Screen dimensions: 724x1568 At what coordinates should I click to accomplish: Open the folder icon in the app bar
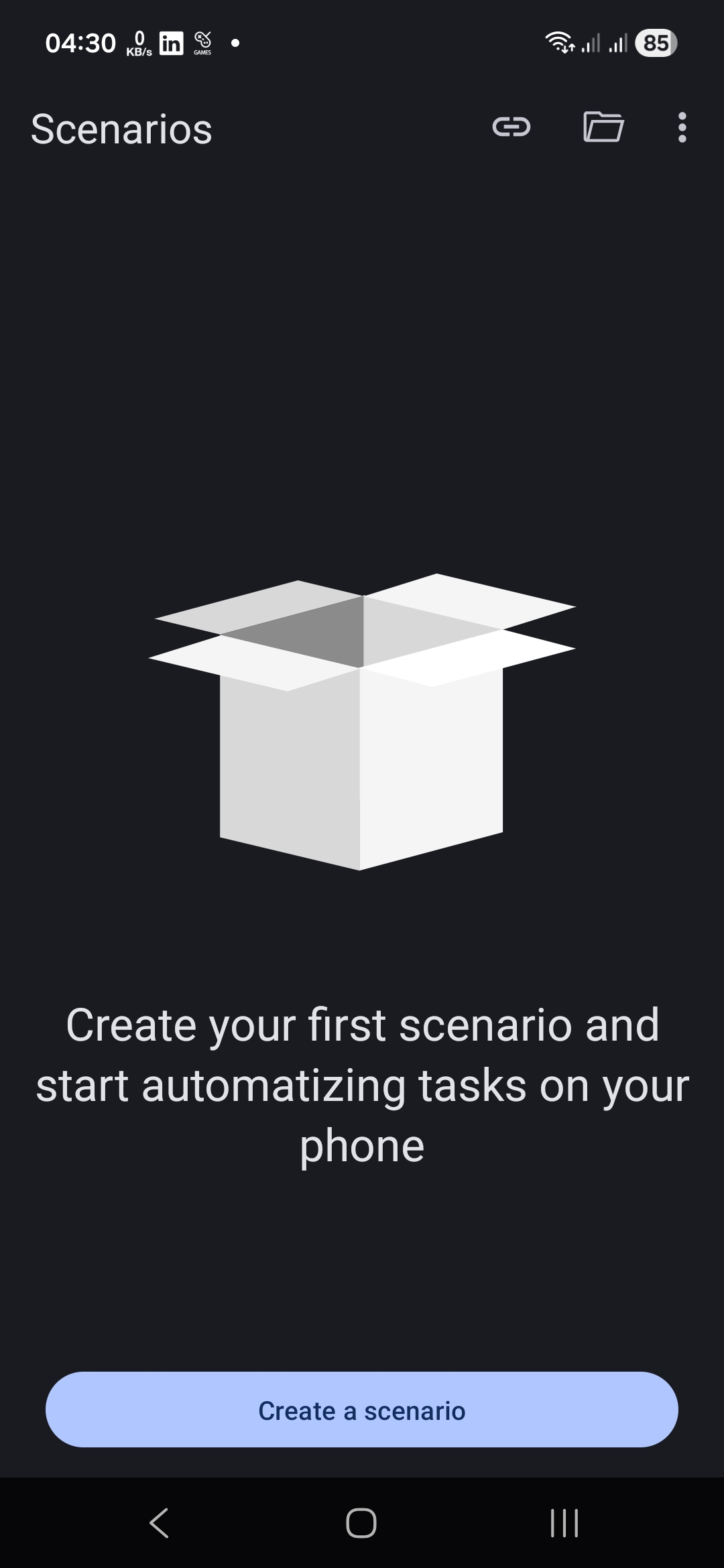603,127
